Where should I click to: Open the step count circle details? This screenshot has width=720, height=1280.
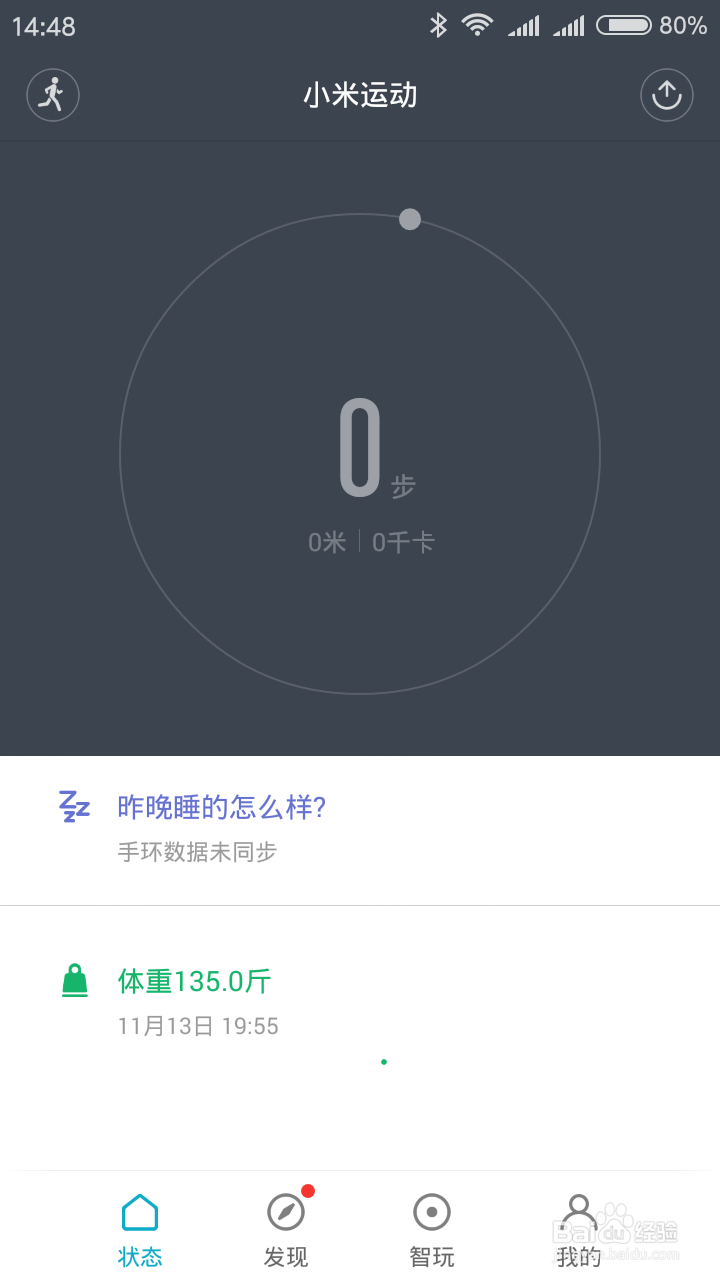(360, 454)
